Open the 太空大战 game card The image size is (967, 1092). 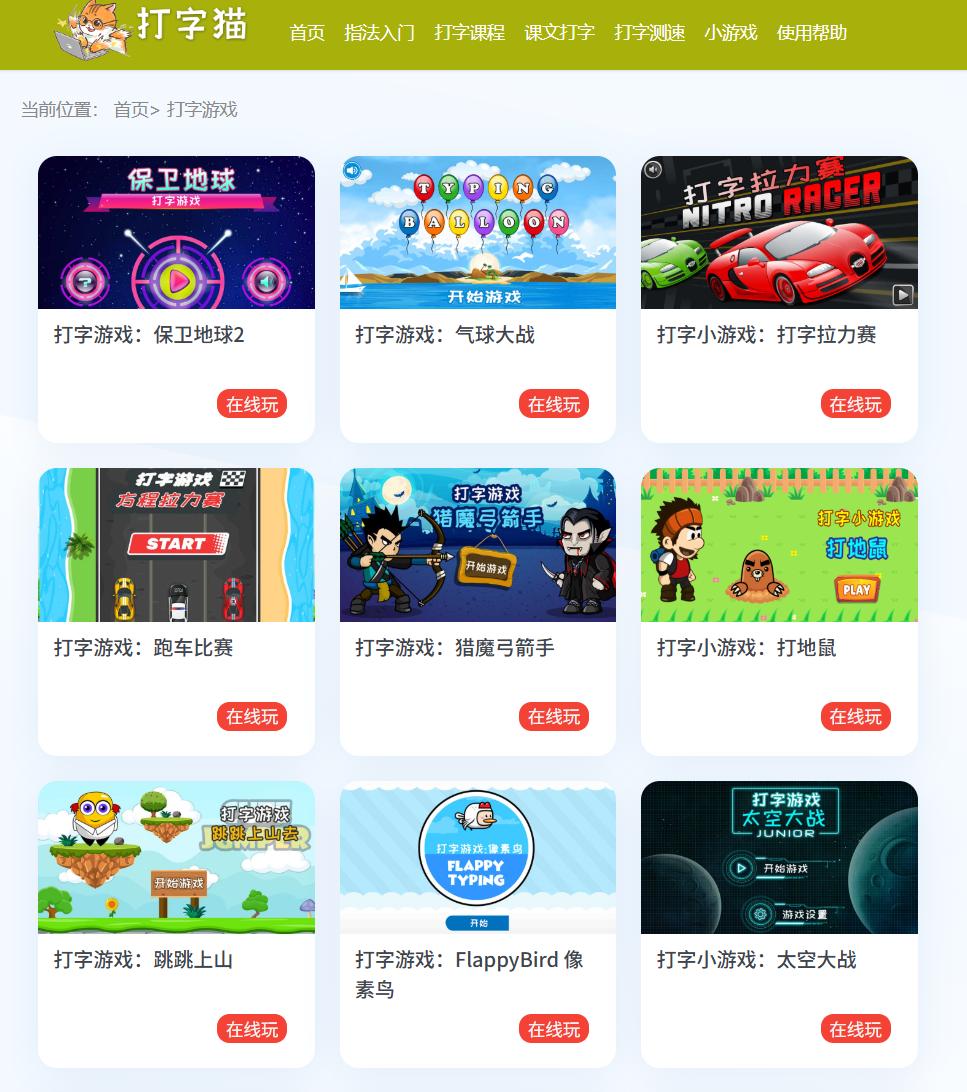(x=779, y=858)
